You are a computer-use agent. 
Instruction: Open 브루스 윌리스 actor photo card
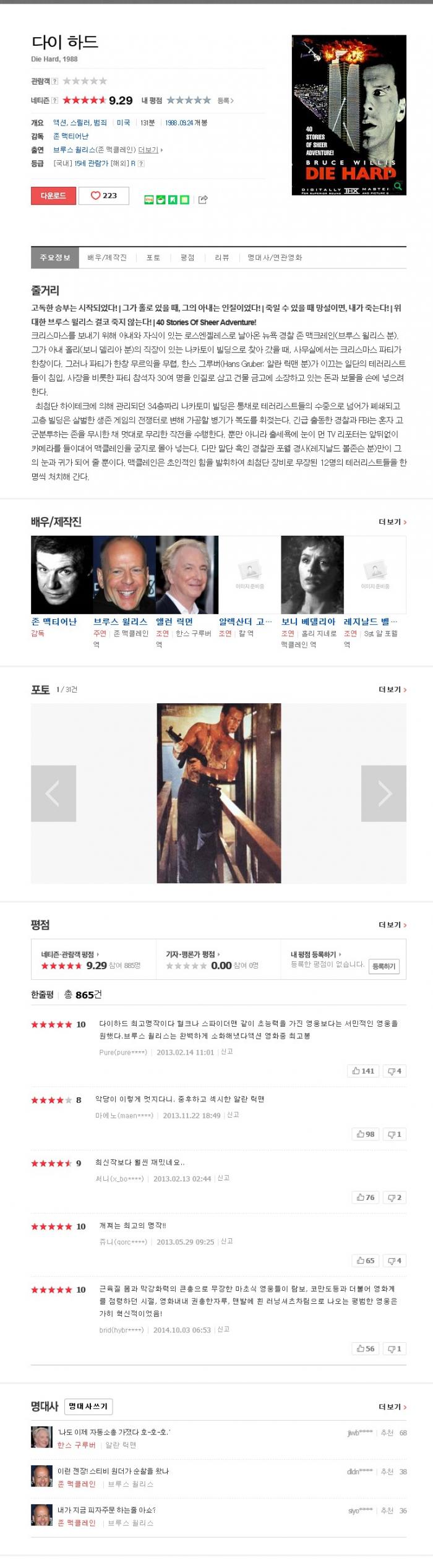click(x=124, y=575)
